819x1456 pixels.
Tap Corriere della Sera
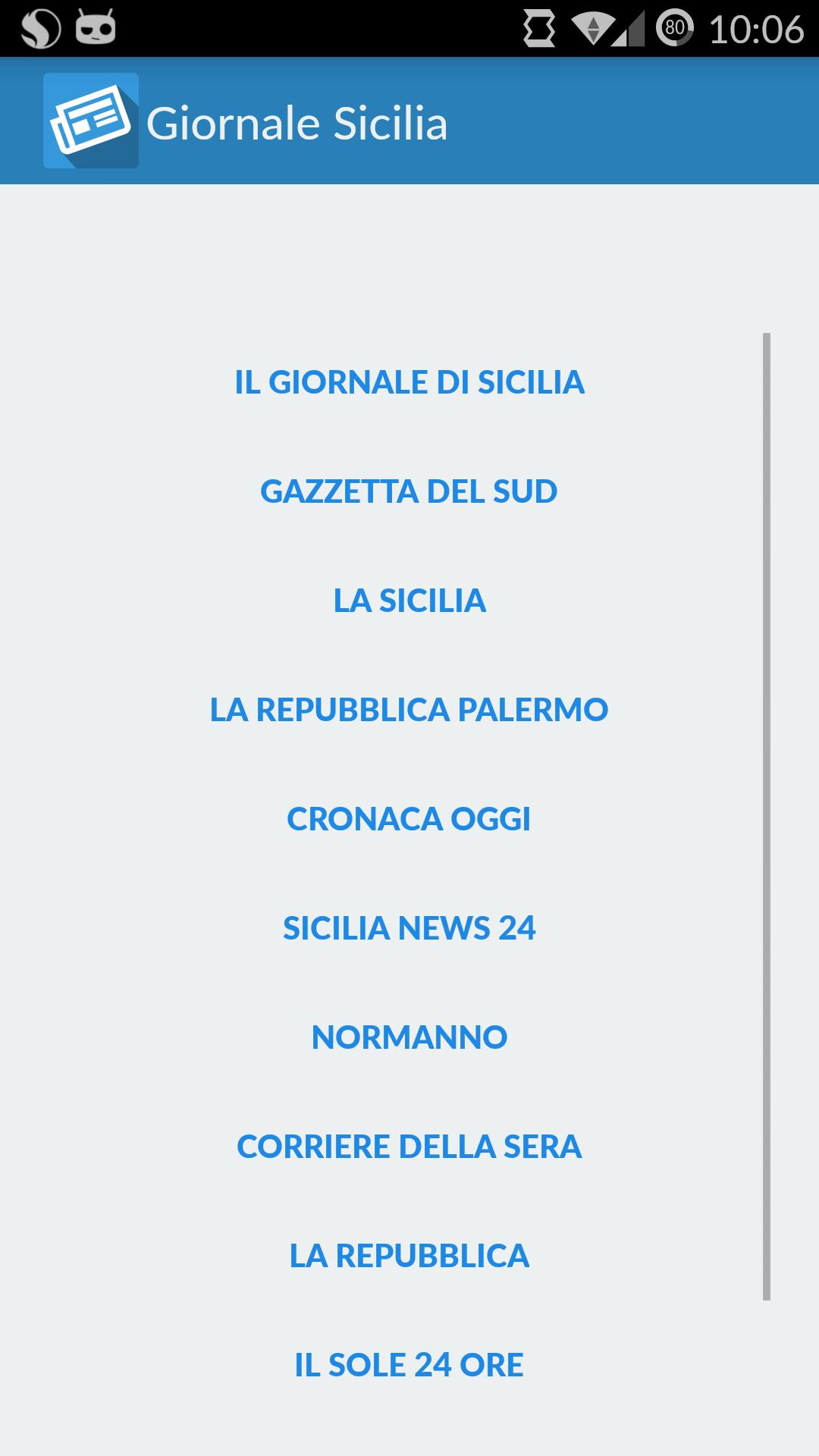pyautogui.click(x=409, y=1147)
